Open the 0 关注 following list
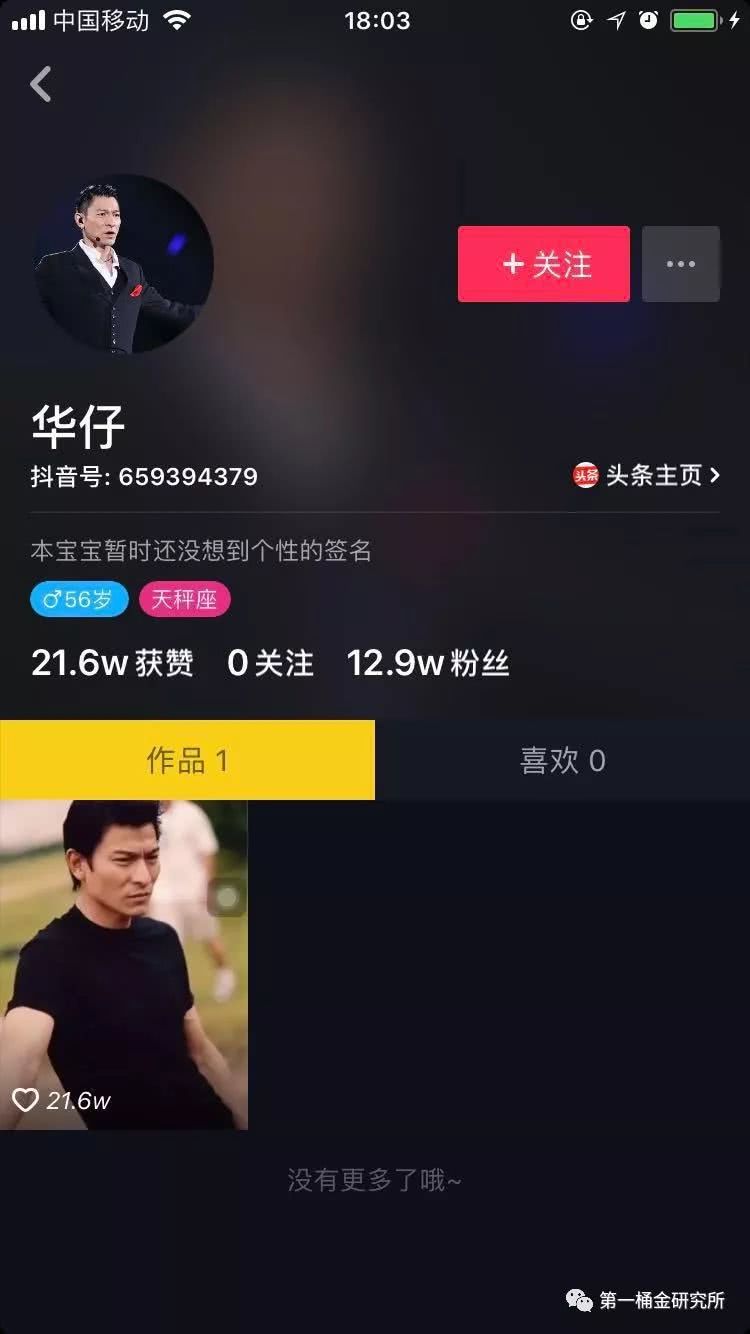750x1334 pixels. coord(270,663)
